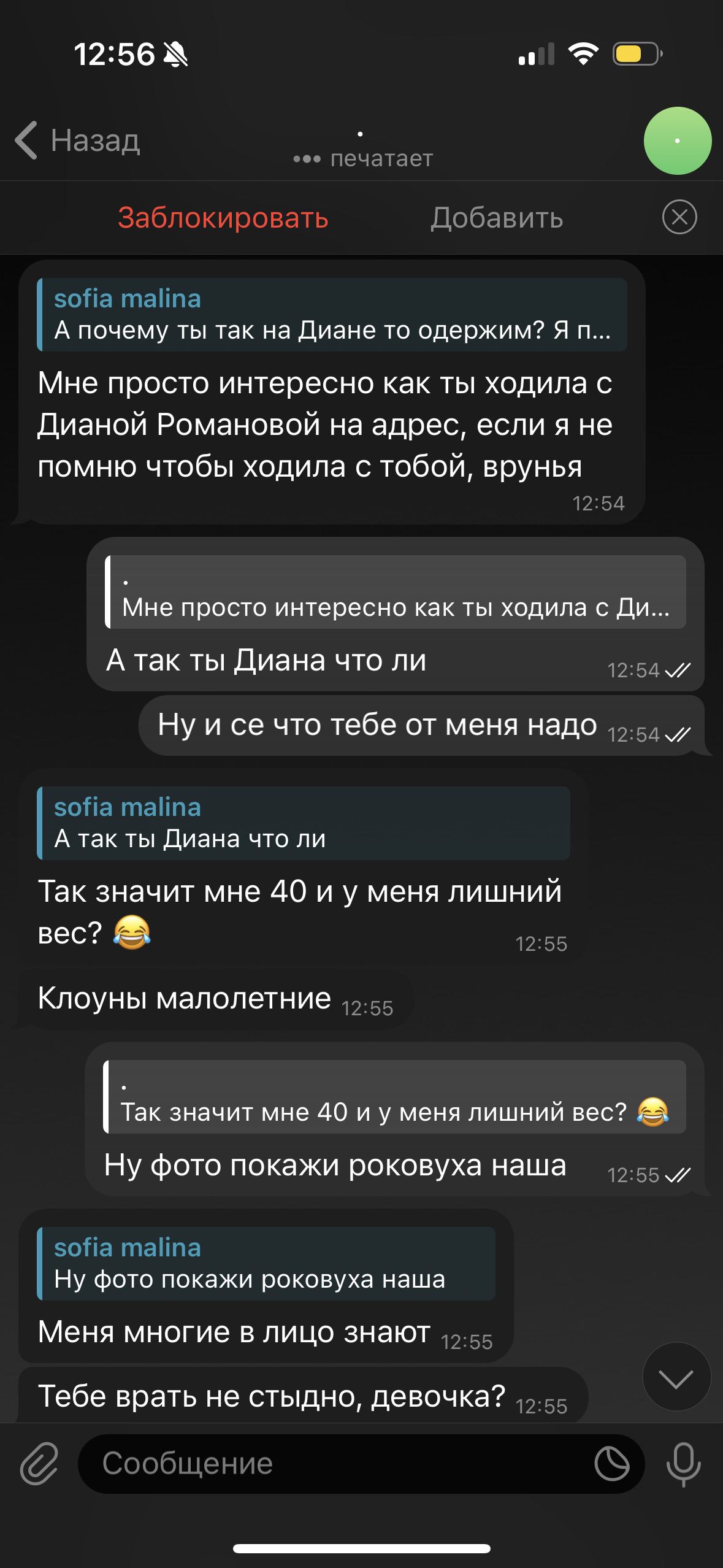Open the attachment paperclip
The image size is (723, 1568).
(x=39, y=1464)
